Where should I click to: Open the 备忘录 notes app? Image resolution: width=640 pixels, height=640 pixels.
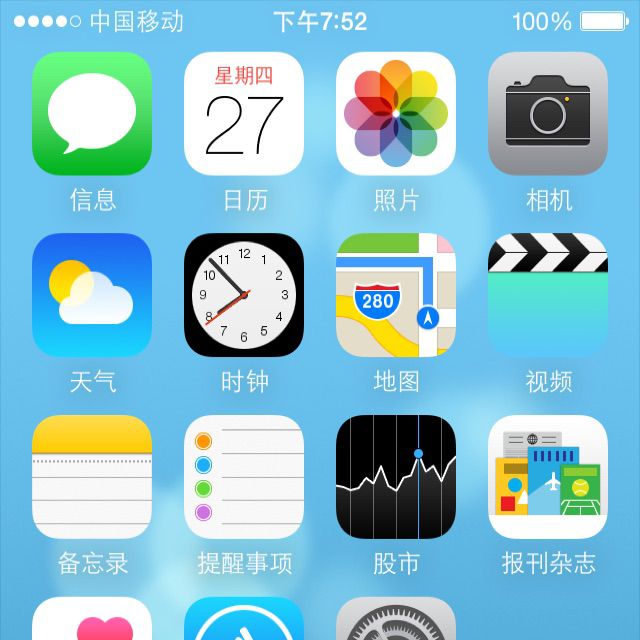[92, 477]
